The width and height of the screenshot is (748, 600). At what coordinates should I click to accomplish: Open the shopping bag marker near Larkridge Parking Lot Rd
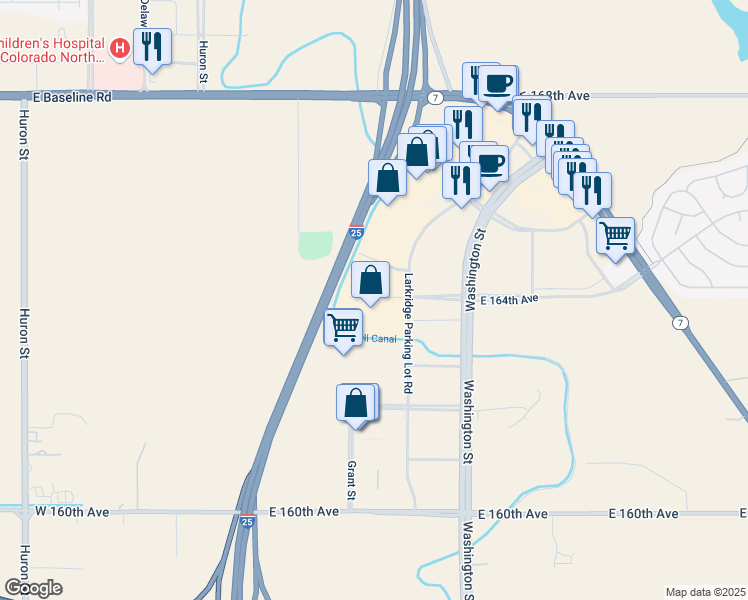(x=371, y=280)
